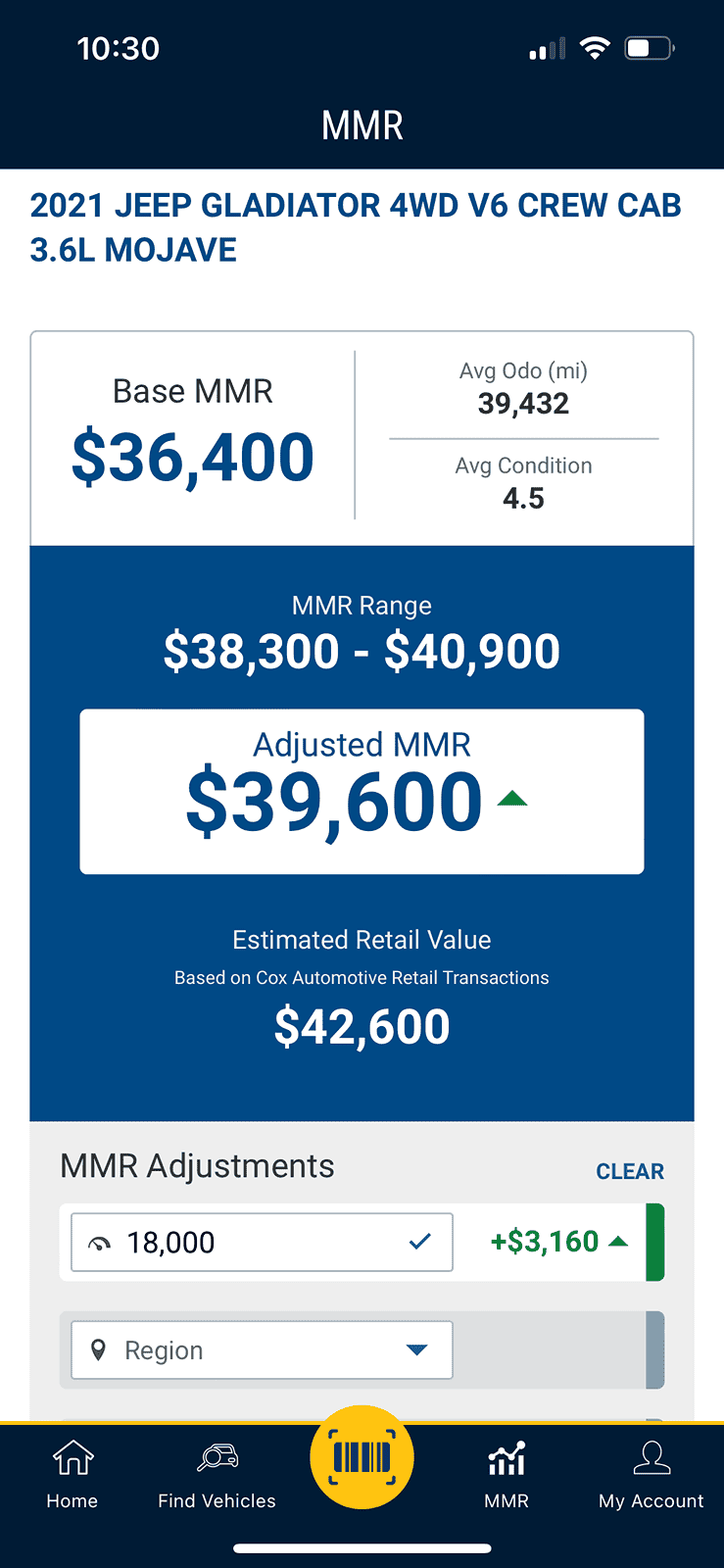
Task: Launch the barcode scanner button
Action: point(362,1458)
